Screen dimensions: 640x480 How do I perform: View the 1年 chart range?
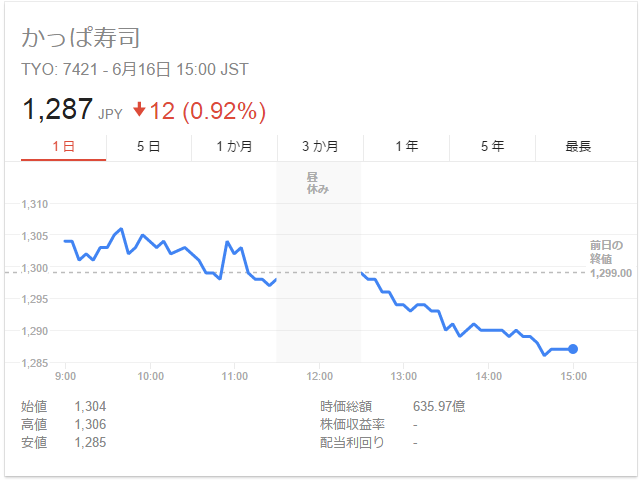(406, 146)
